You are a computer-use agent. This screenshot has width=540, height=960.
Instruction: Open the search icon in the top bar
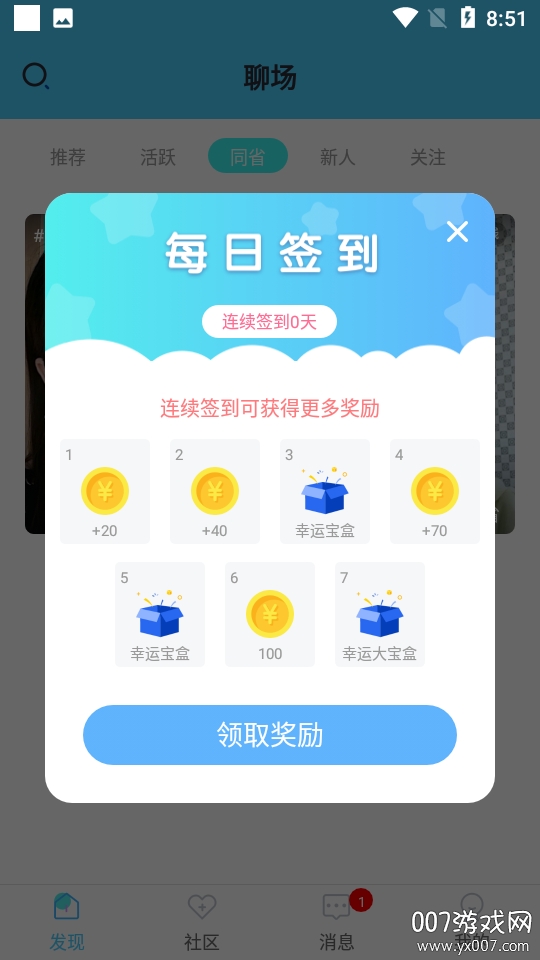(x=36, y=77)
